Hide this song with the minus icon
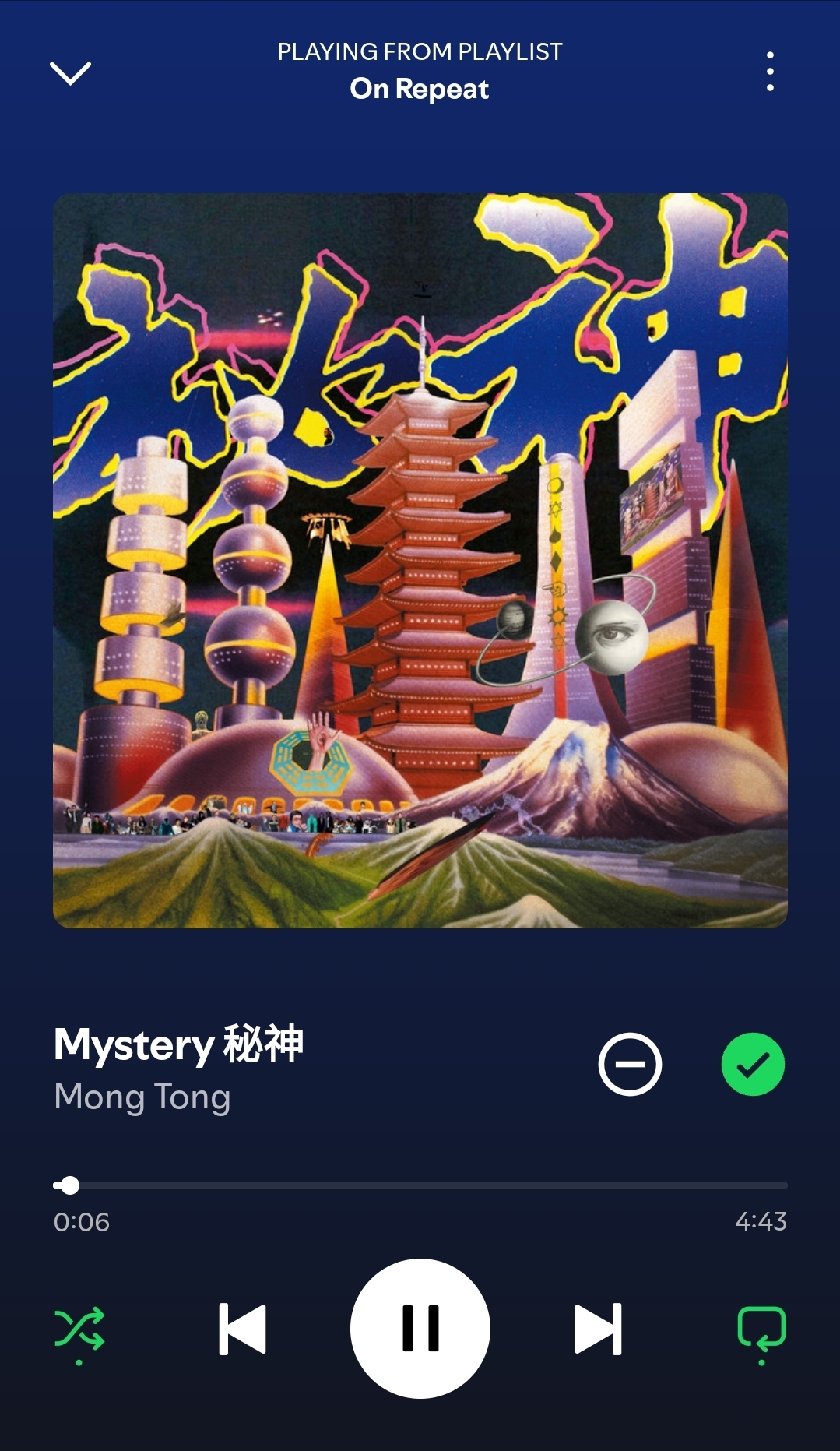 coord(630,1064)
